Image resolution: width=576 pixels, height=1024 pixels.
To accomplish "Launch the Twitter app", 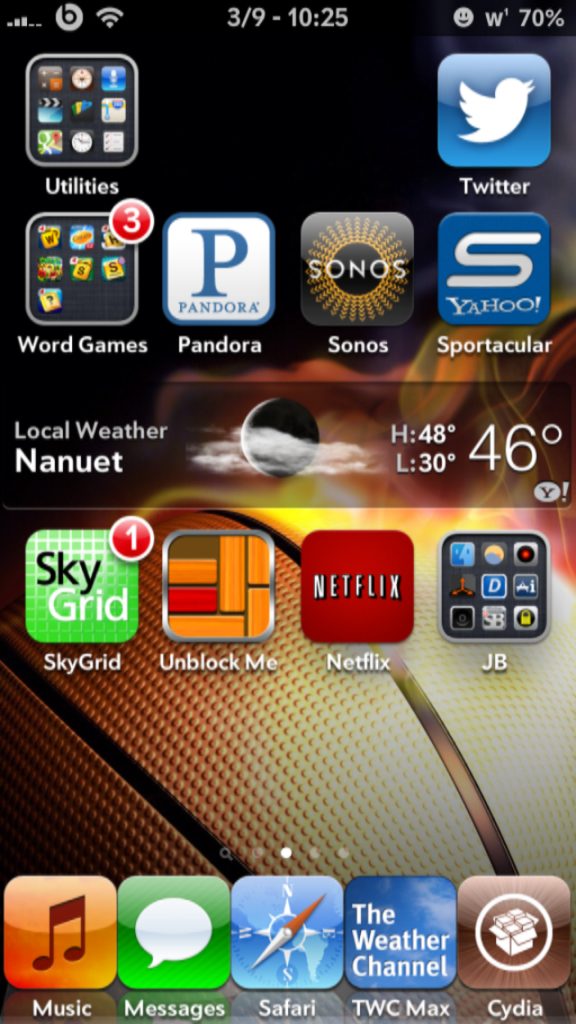I will click(494, 110).
